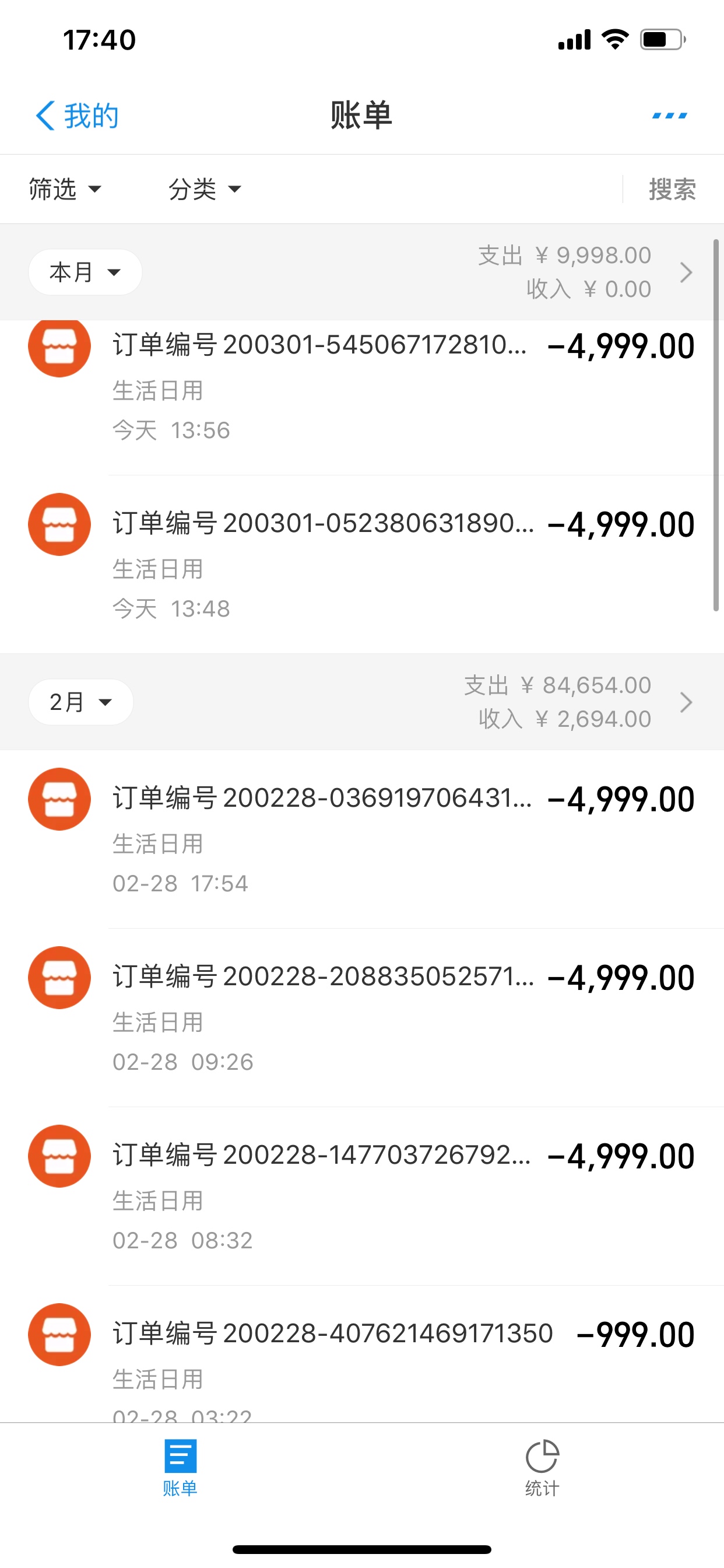Tap 搜索 to search bills
The image size is (724, 1568).
click(x=672, y=188)
